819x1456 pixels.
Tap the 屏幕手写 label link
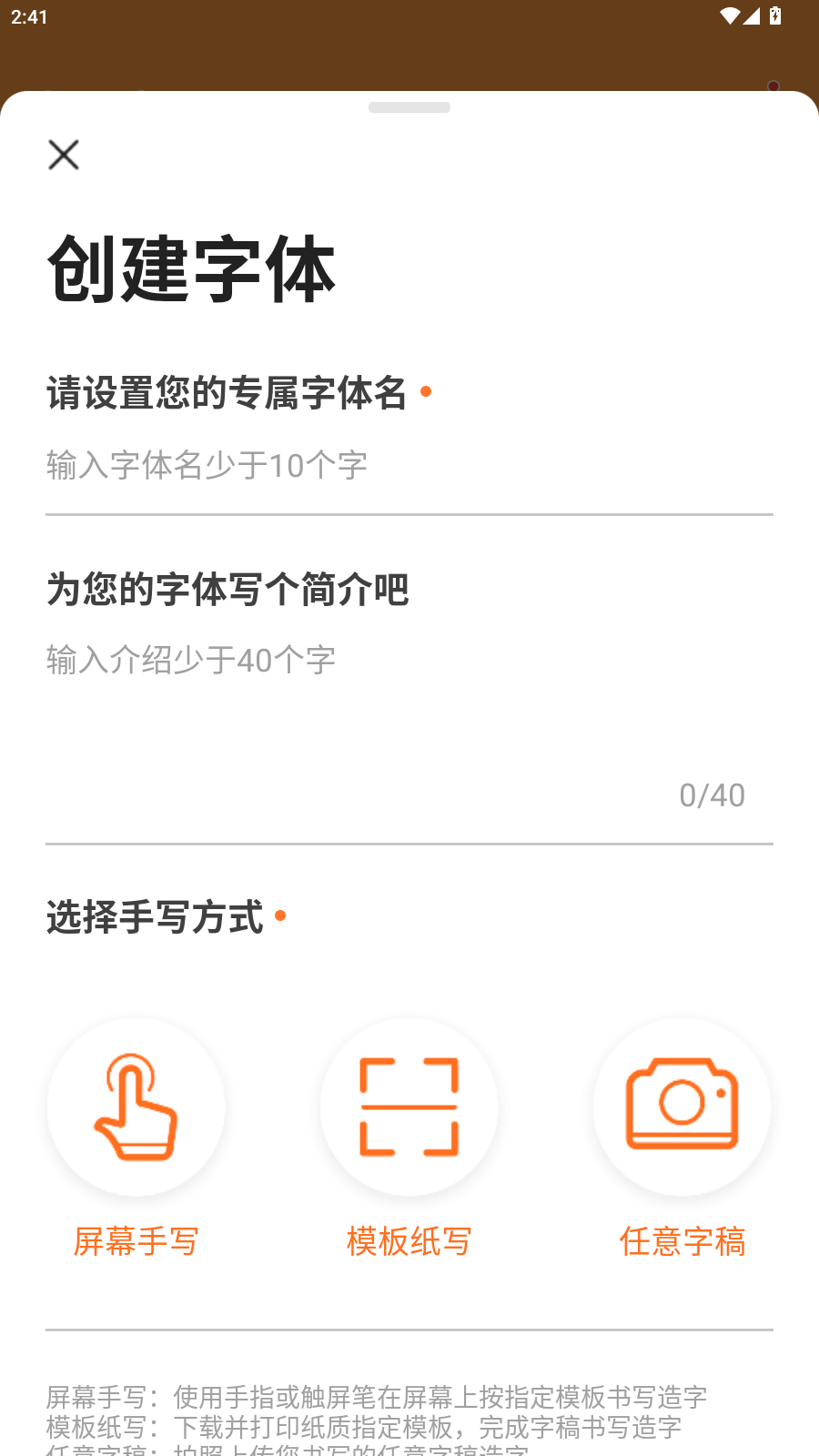point(136,1240)
